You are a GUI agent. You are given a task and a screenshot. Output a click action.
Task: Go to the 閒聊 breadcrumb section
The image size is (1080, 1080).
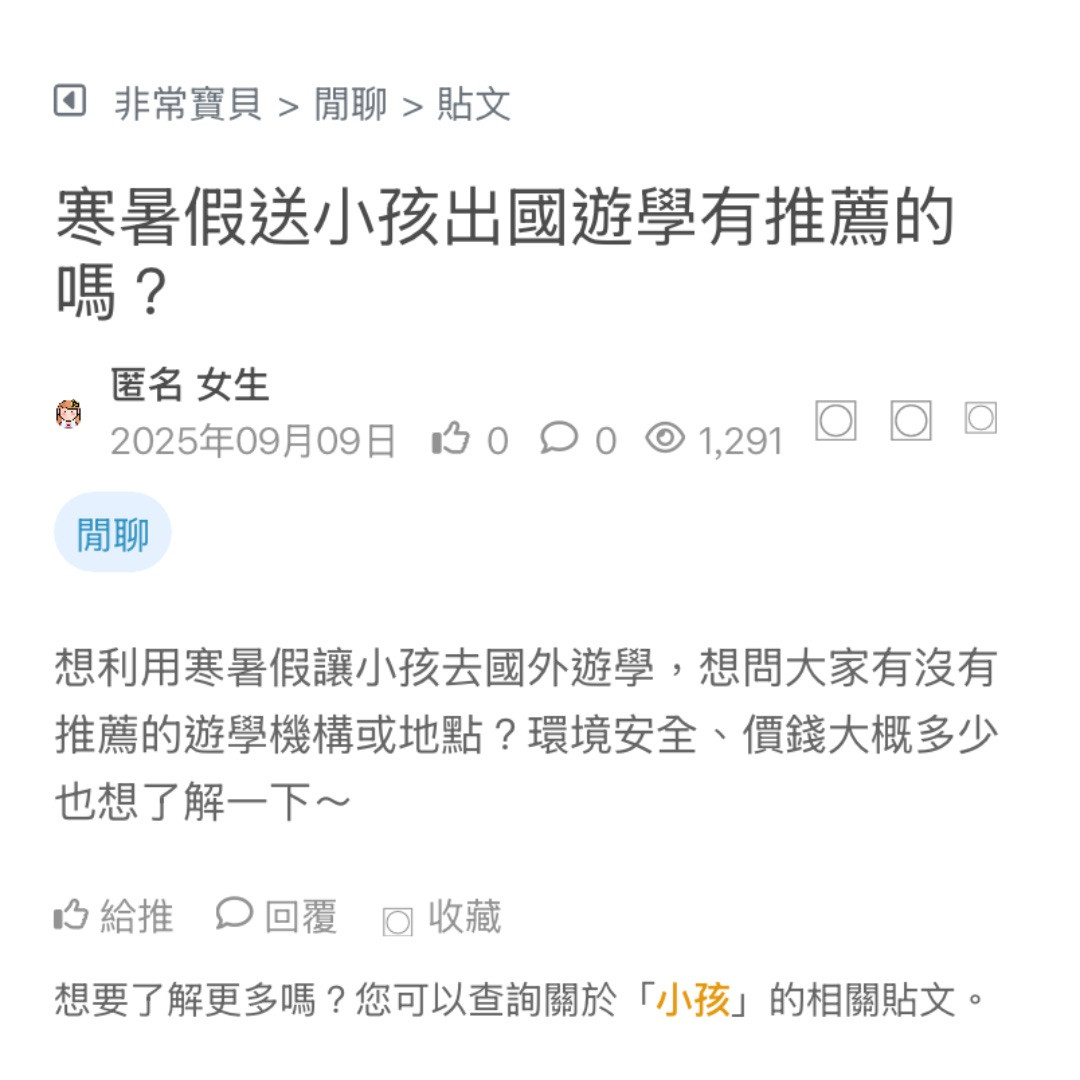click(350, 104)
